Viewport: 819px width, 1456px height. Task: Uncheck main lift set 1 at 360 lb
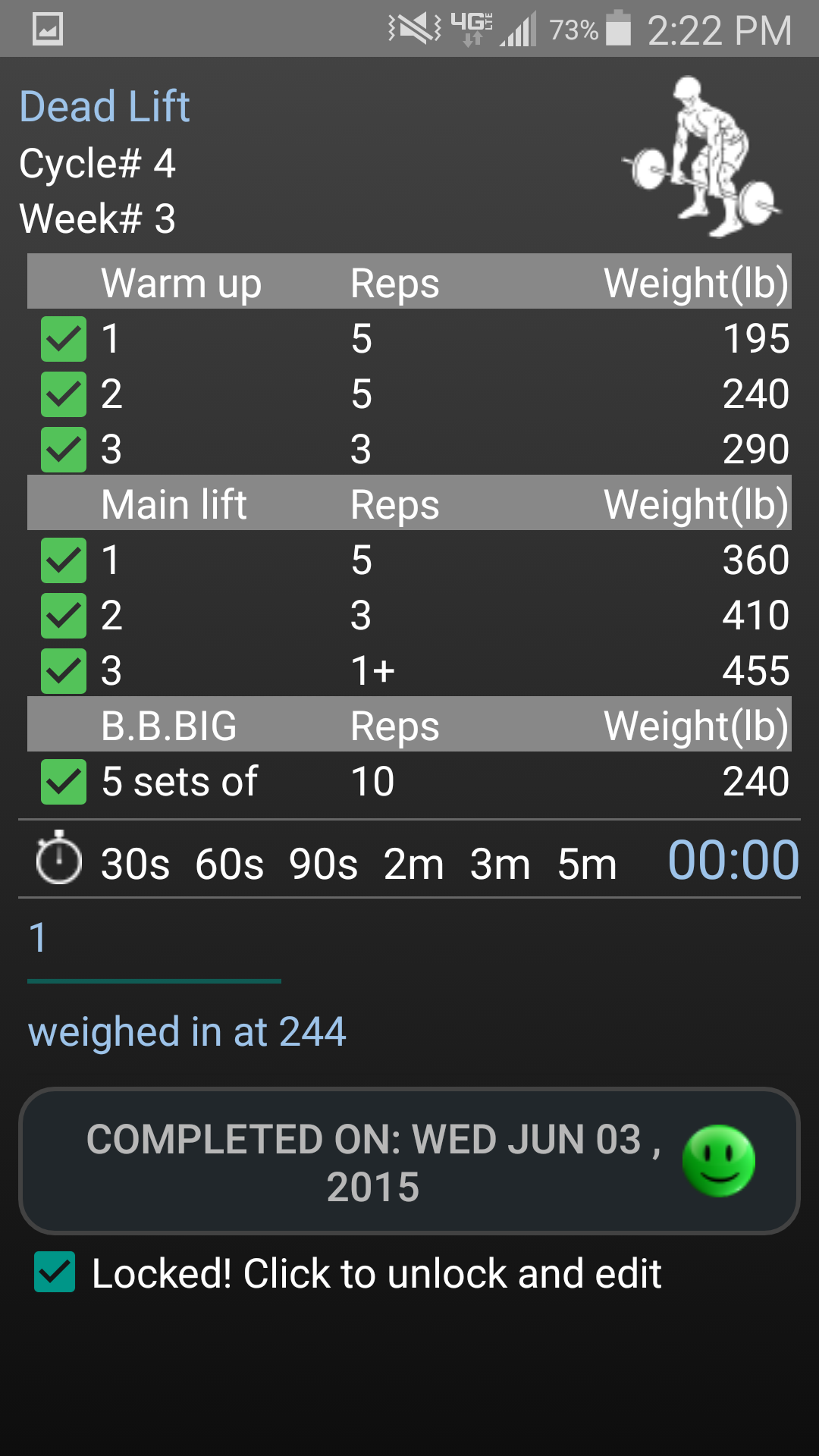pyautogui.click(x=64, y=560)
